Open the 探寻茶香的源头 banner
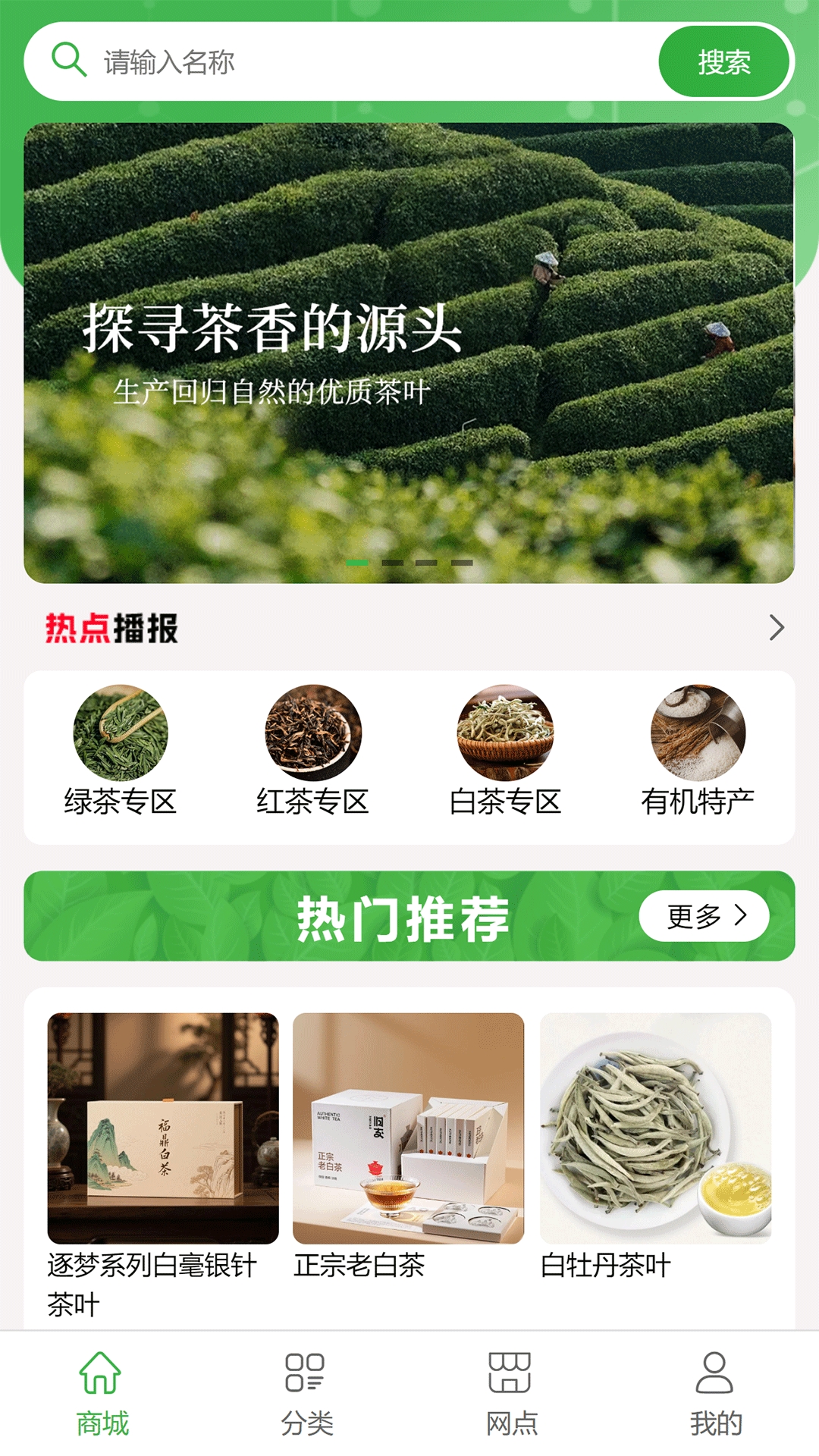 (x=409, y=353)
